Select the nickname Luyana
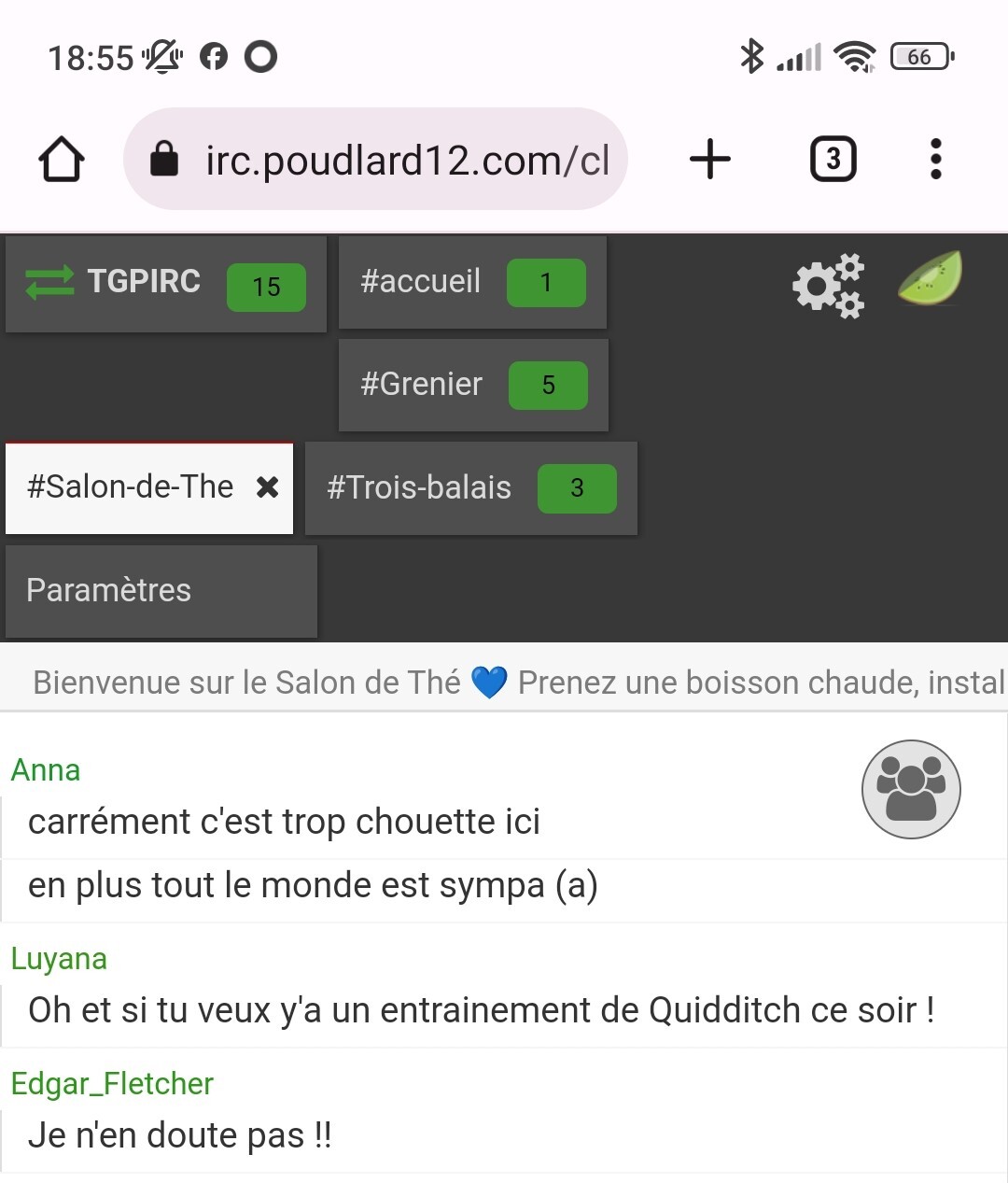Screen dimensions: 1008x1183 point(59,960)
